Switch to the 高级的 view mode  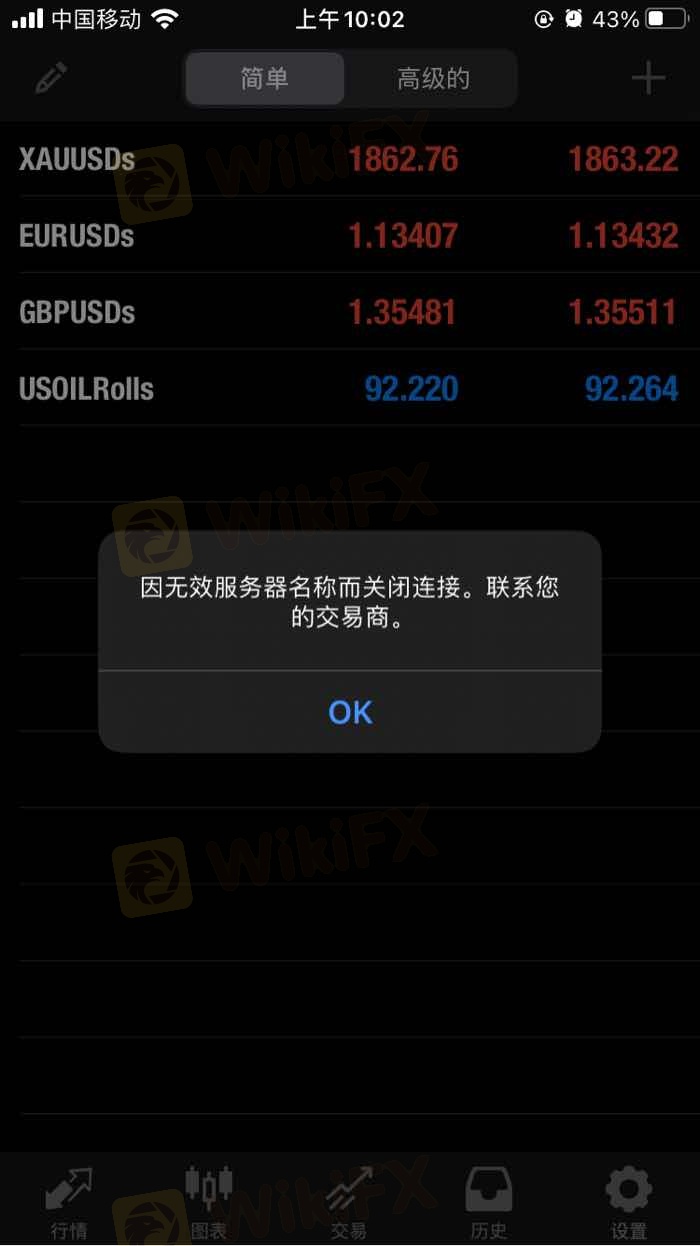433,79
